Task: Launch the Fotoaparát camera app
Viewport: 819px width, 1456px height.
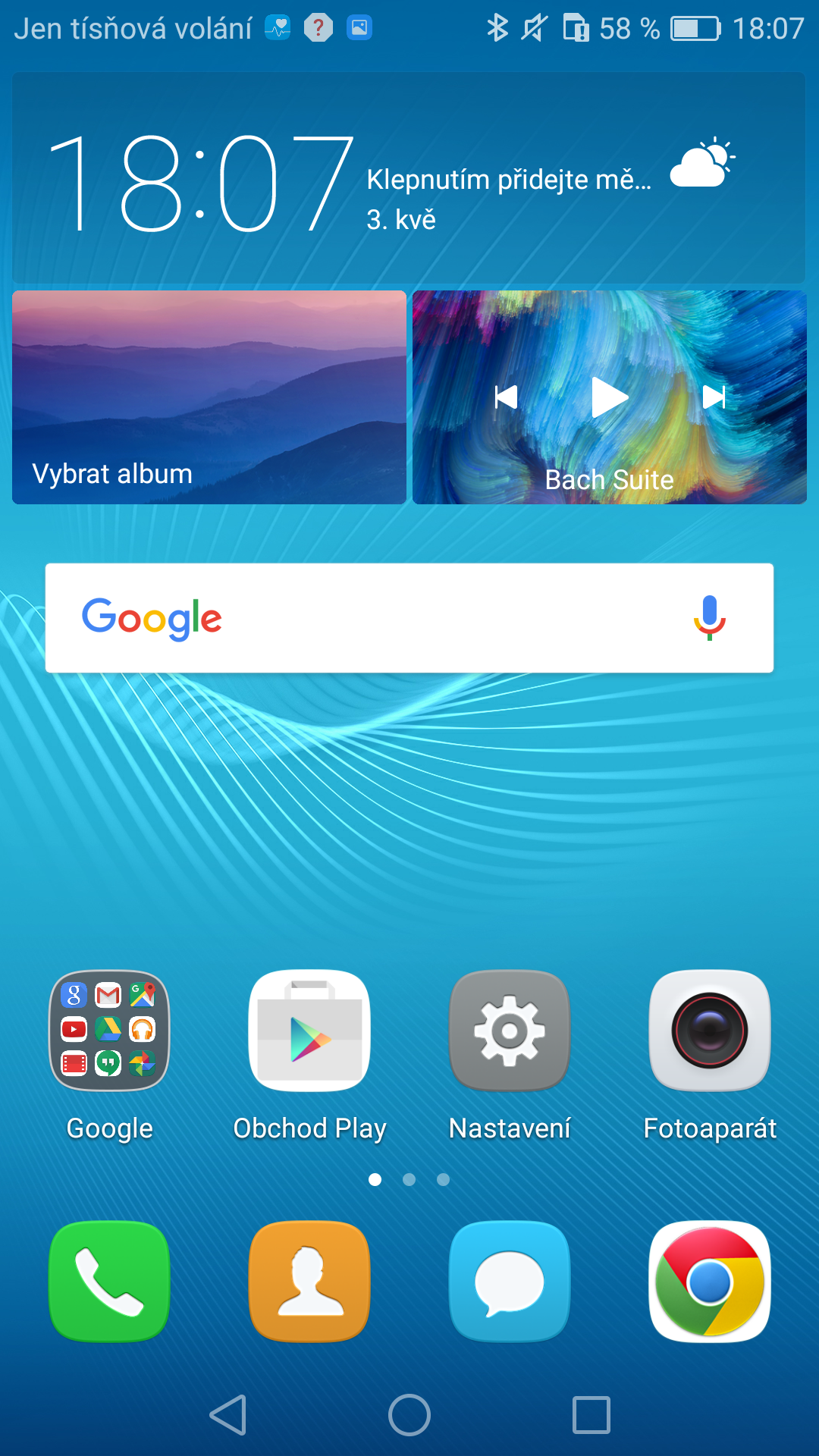Action: pos(710,1031)
